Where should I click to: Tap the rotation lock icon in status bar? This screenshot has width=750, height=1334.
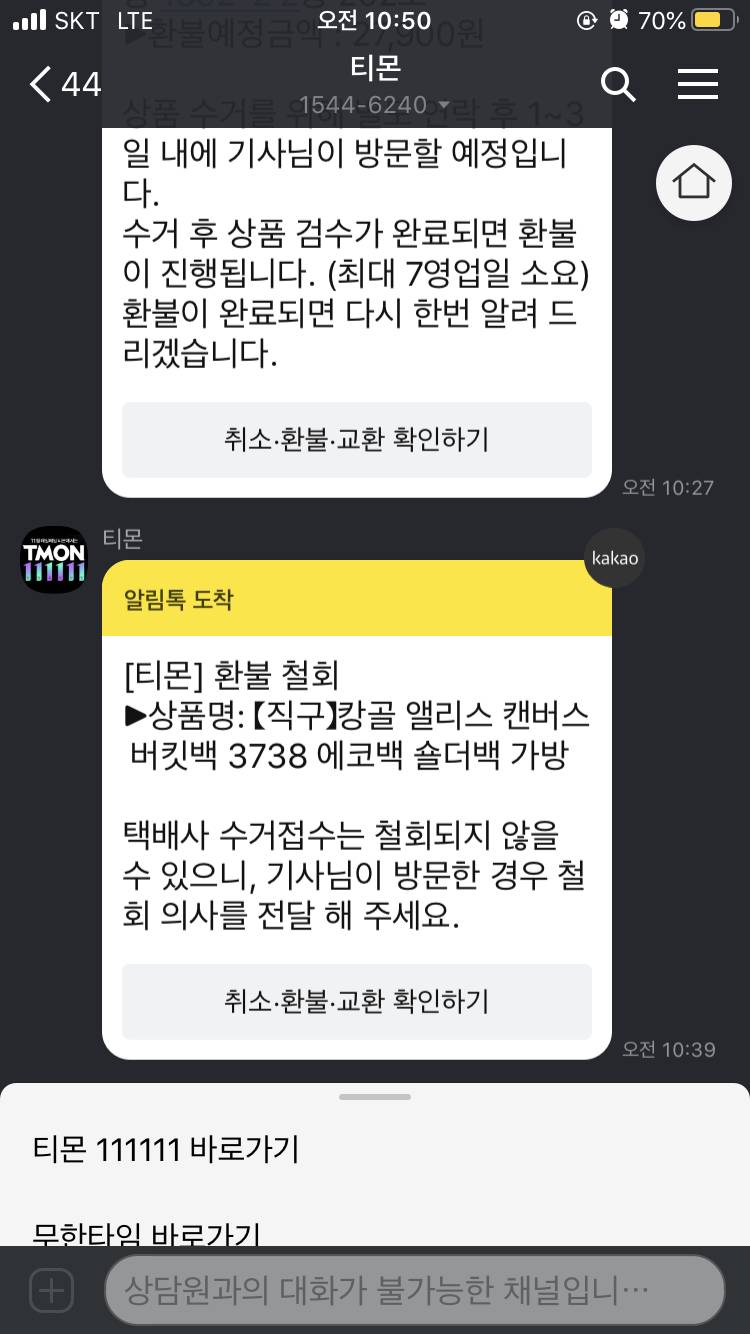tap(588, 18)
